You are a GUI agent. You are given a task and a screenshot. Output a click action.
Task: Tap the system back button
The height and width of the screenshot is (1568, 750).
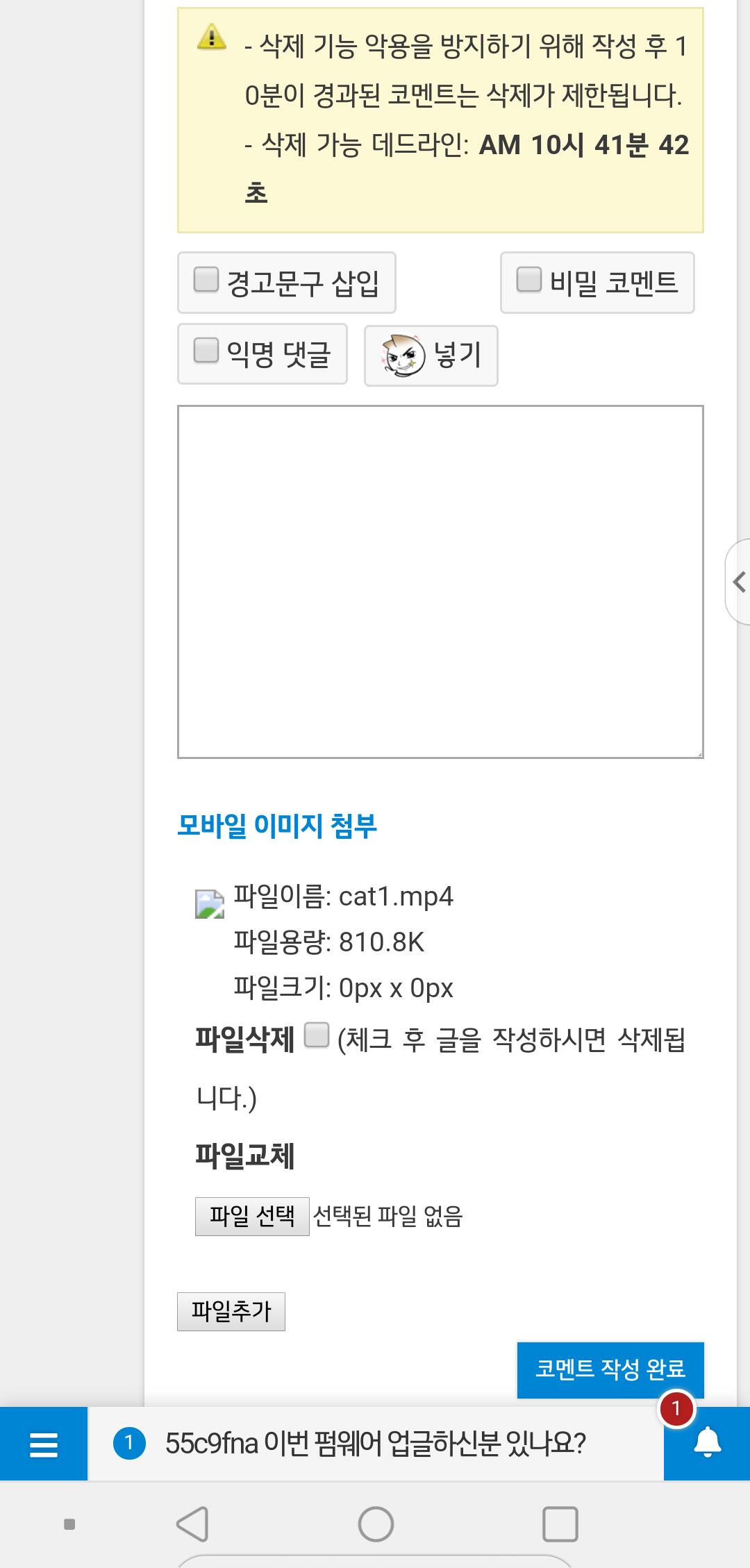(192, 1524)
